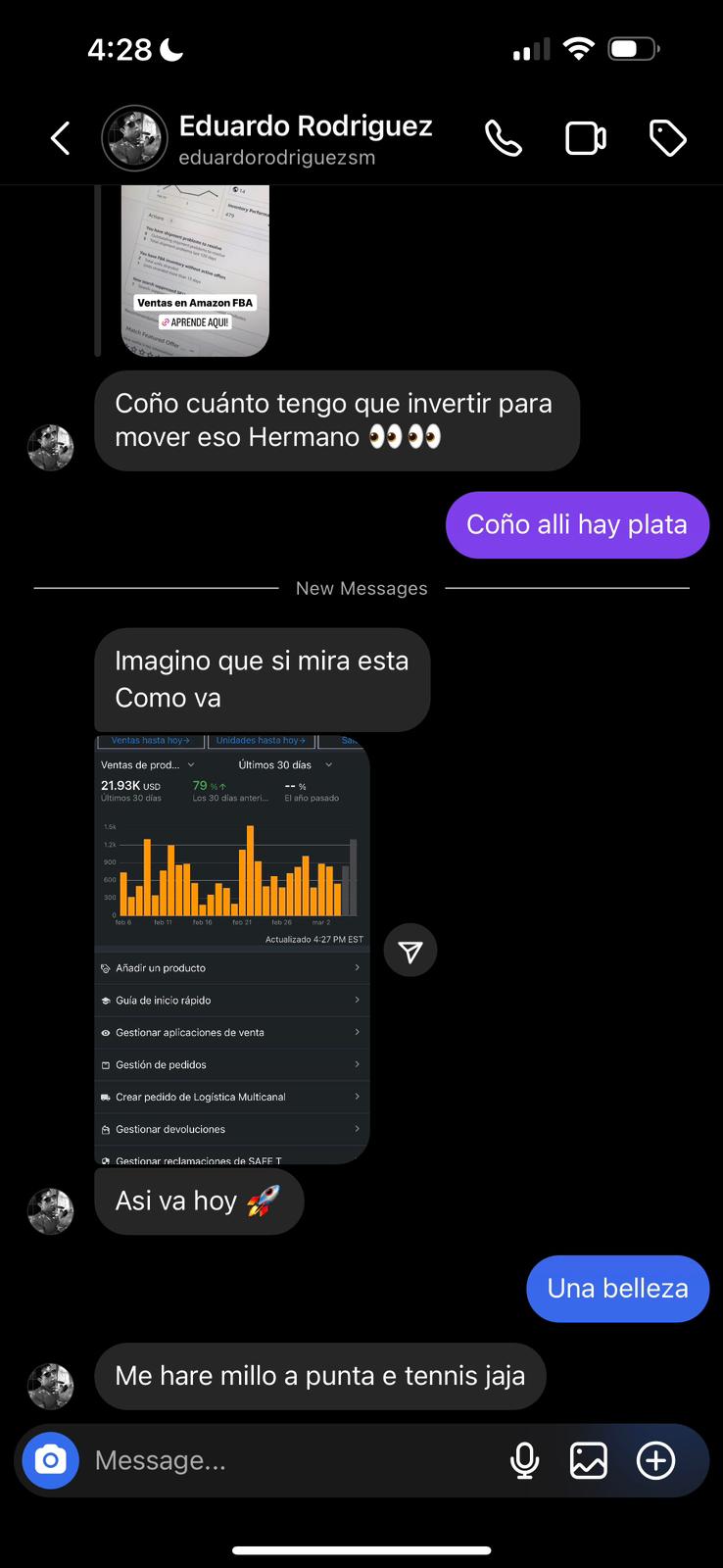
Task: Pick a photo from the gallery
Action: pyautogui.click(x=588, y=1460)
